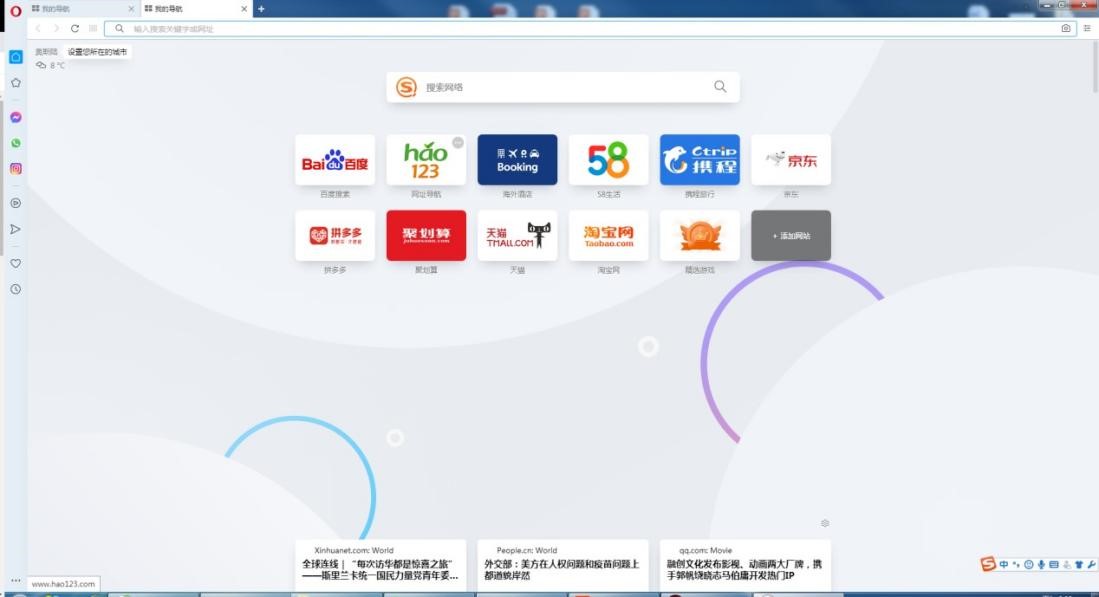
Task: Open Instagram in the sidebar
Action: (16, 169)
